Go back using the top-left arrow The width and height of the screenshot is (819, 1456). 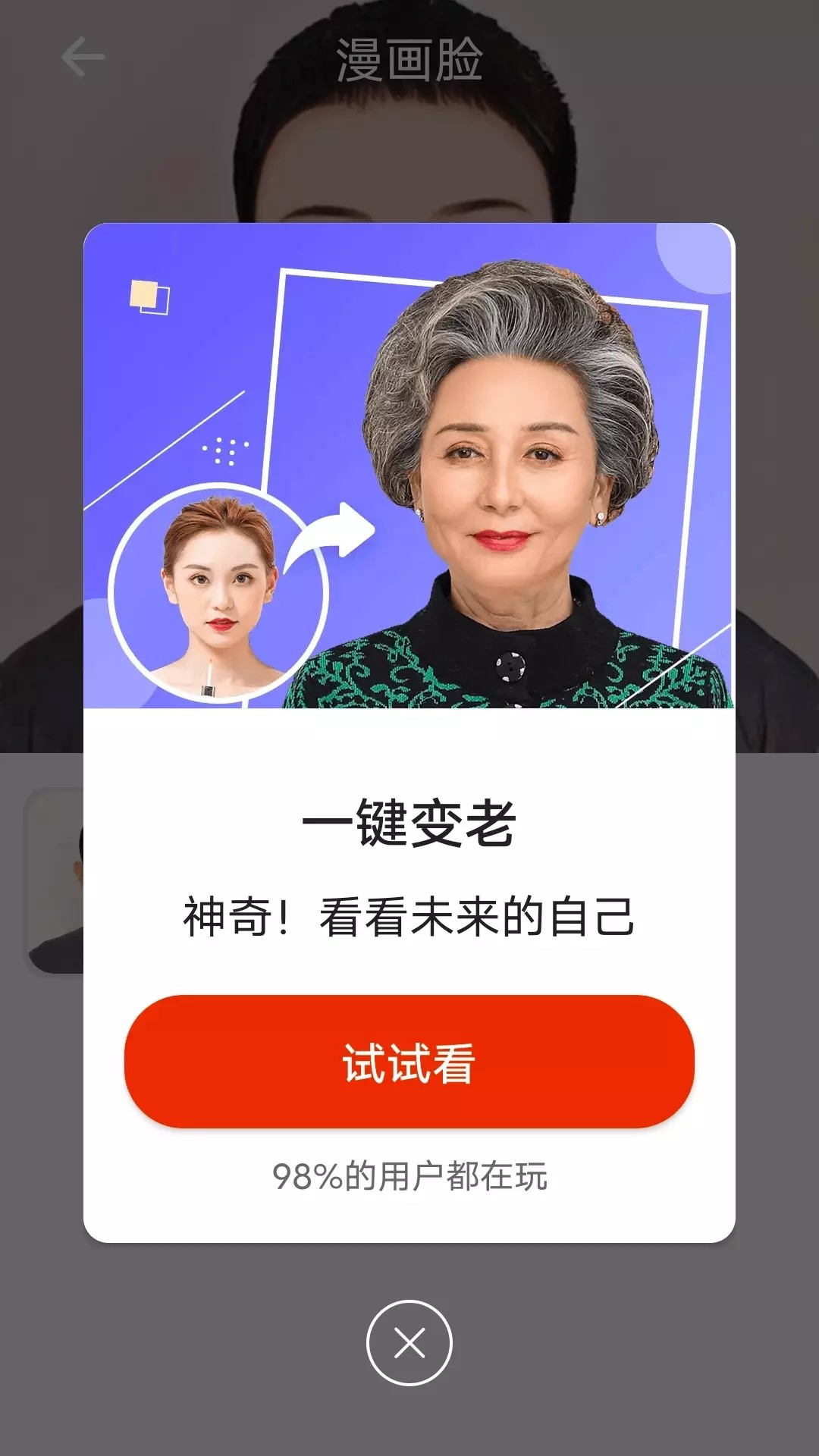click(x=83, y=58)
